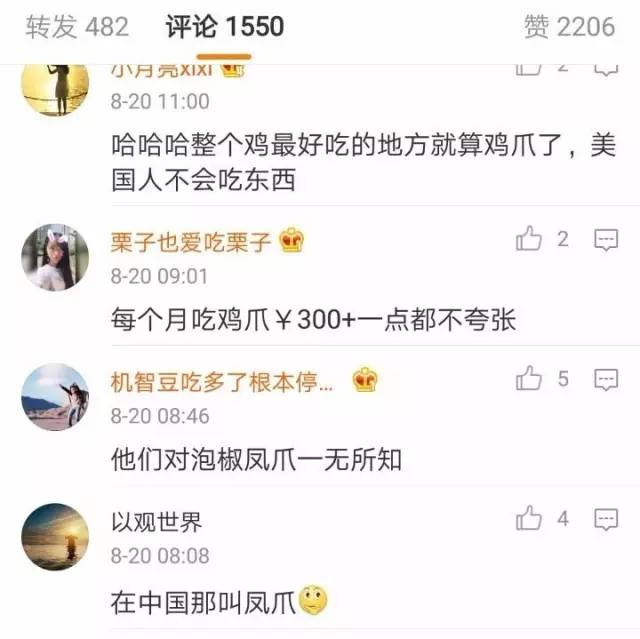
Task: Tap the username 栗子也爱吃栗子
Action: click(x=191, y=241)
